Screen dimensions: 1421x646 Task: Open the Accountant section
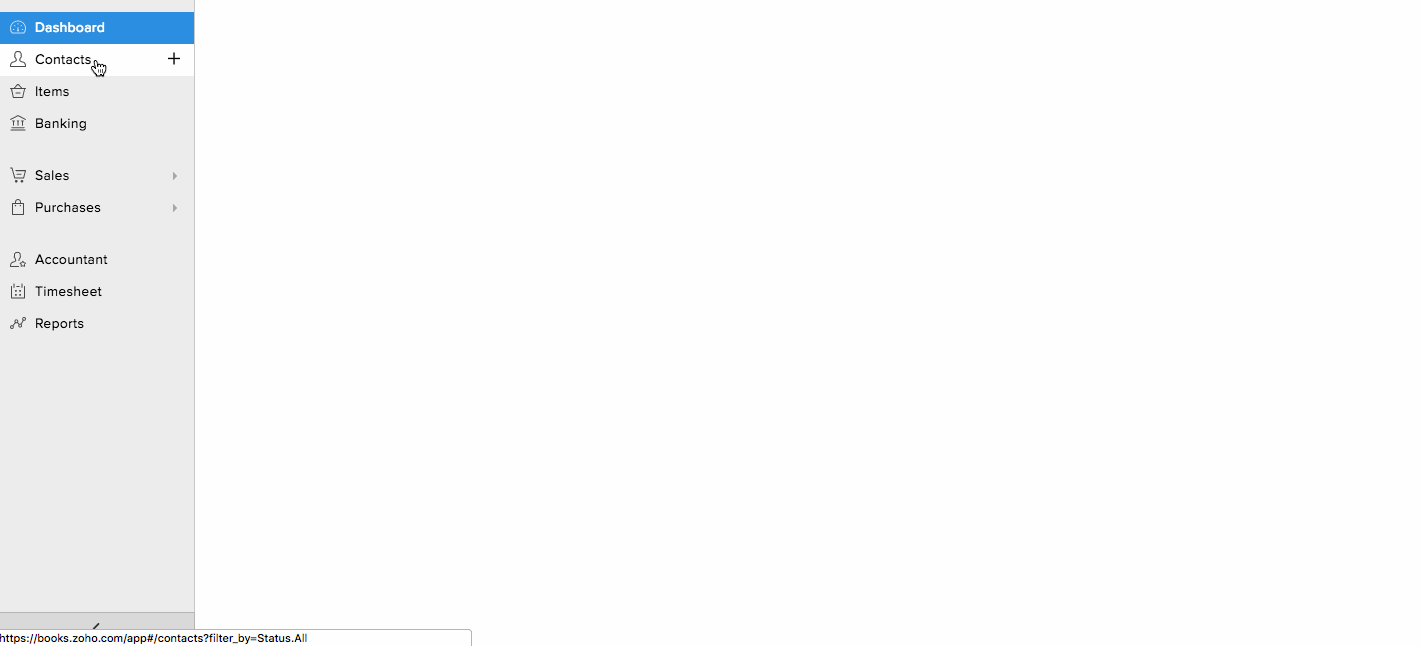[x=70, y=259]
